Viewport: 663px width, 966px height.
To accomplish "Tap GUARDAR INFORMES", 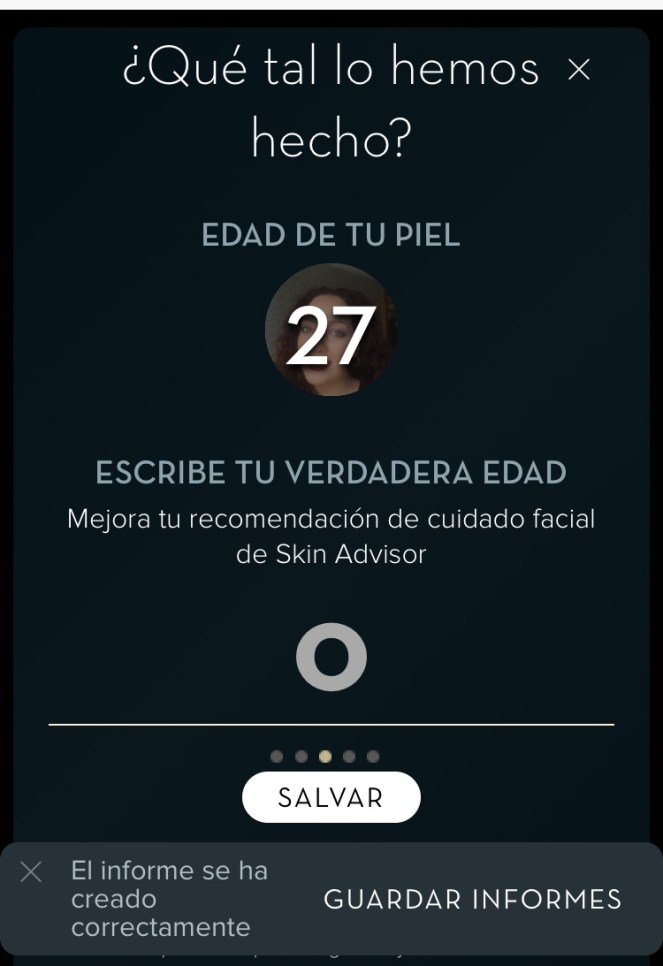I will coord(472,899).
